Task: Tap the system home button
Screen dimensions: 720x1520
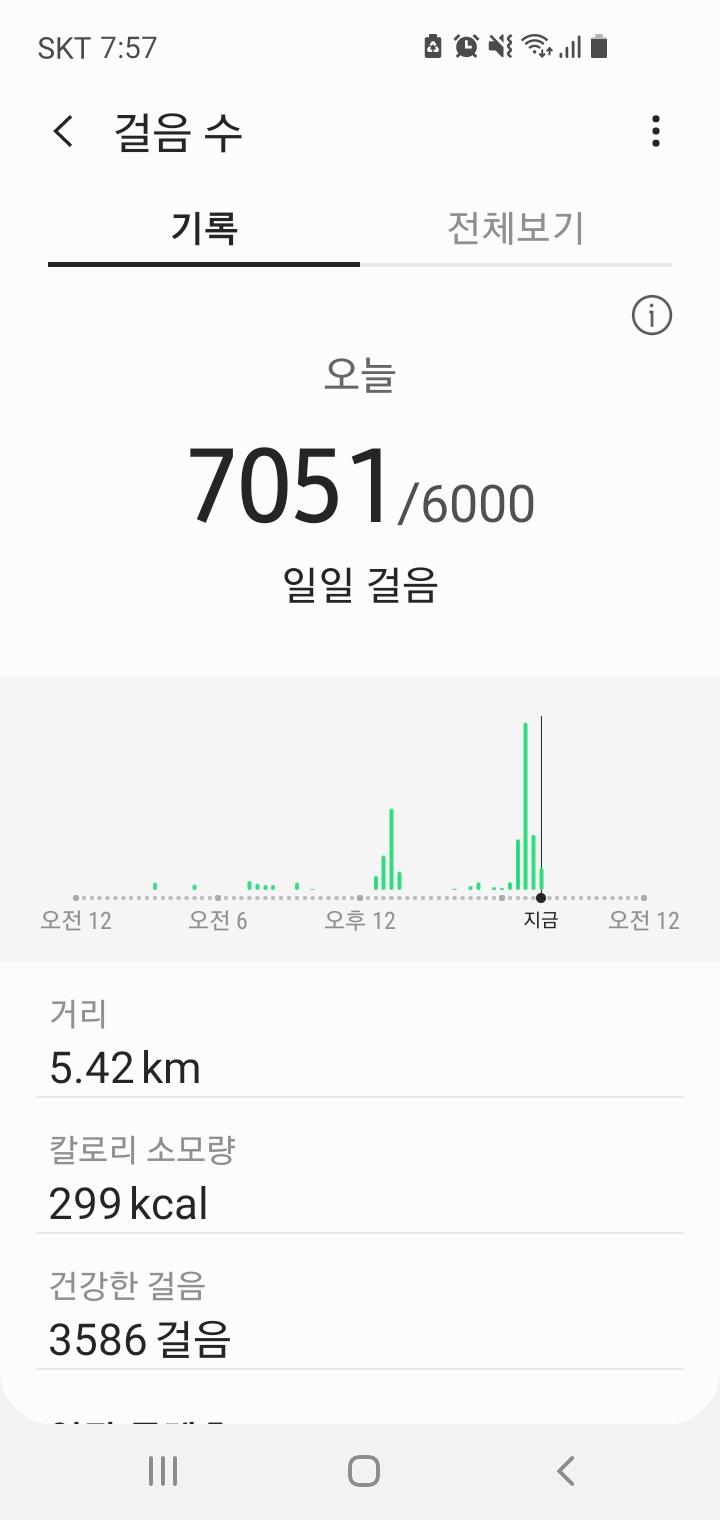Action: pyautogui.click(x=363, y=1471)
